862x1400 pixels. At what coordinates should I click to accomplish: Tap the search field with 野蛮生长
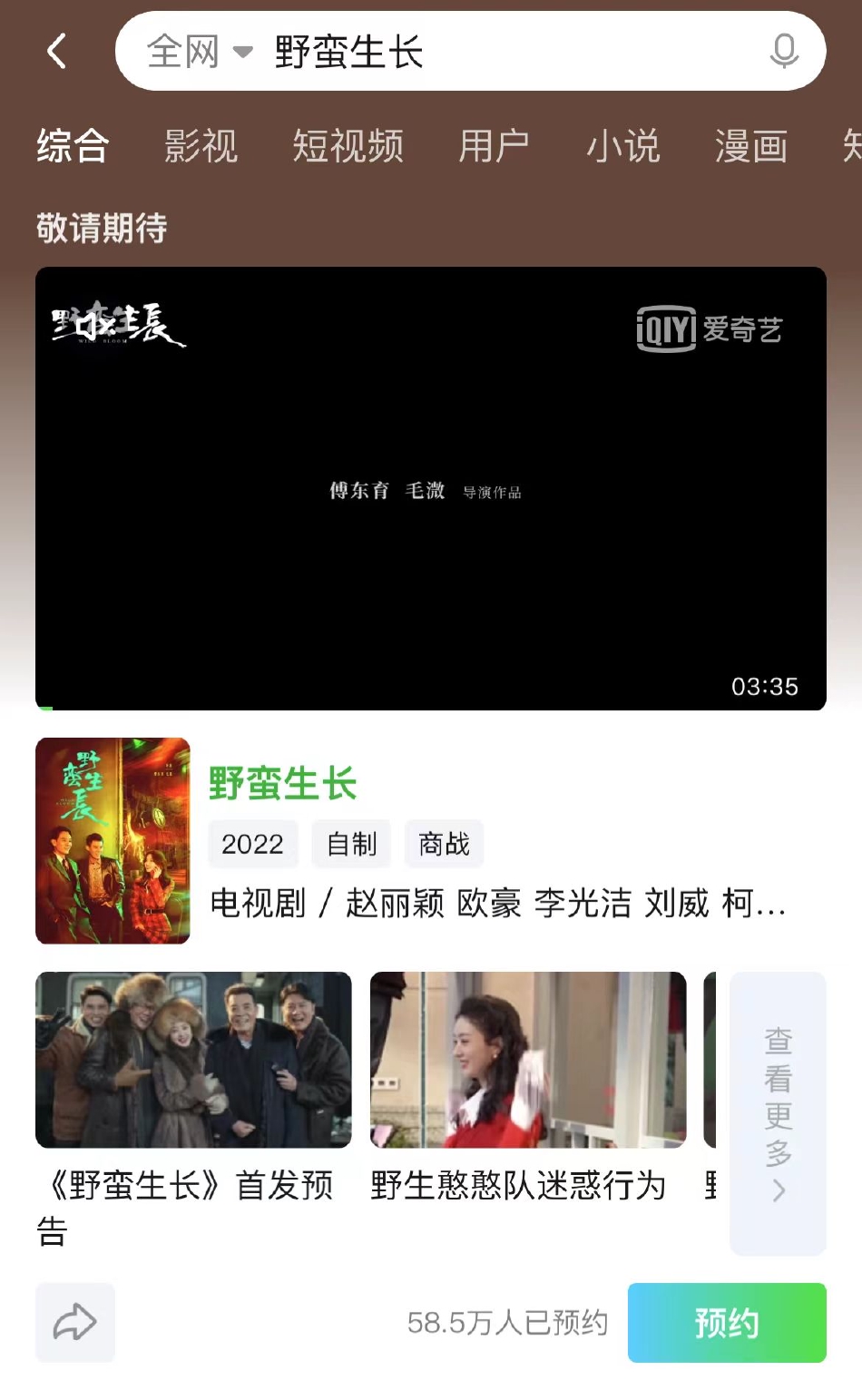point(470,51)
